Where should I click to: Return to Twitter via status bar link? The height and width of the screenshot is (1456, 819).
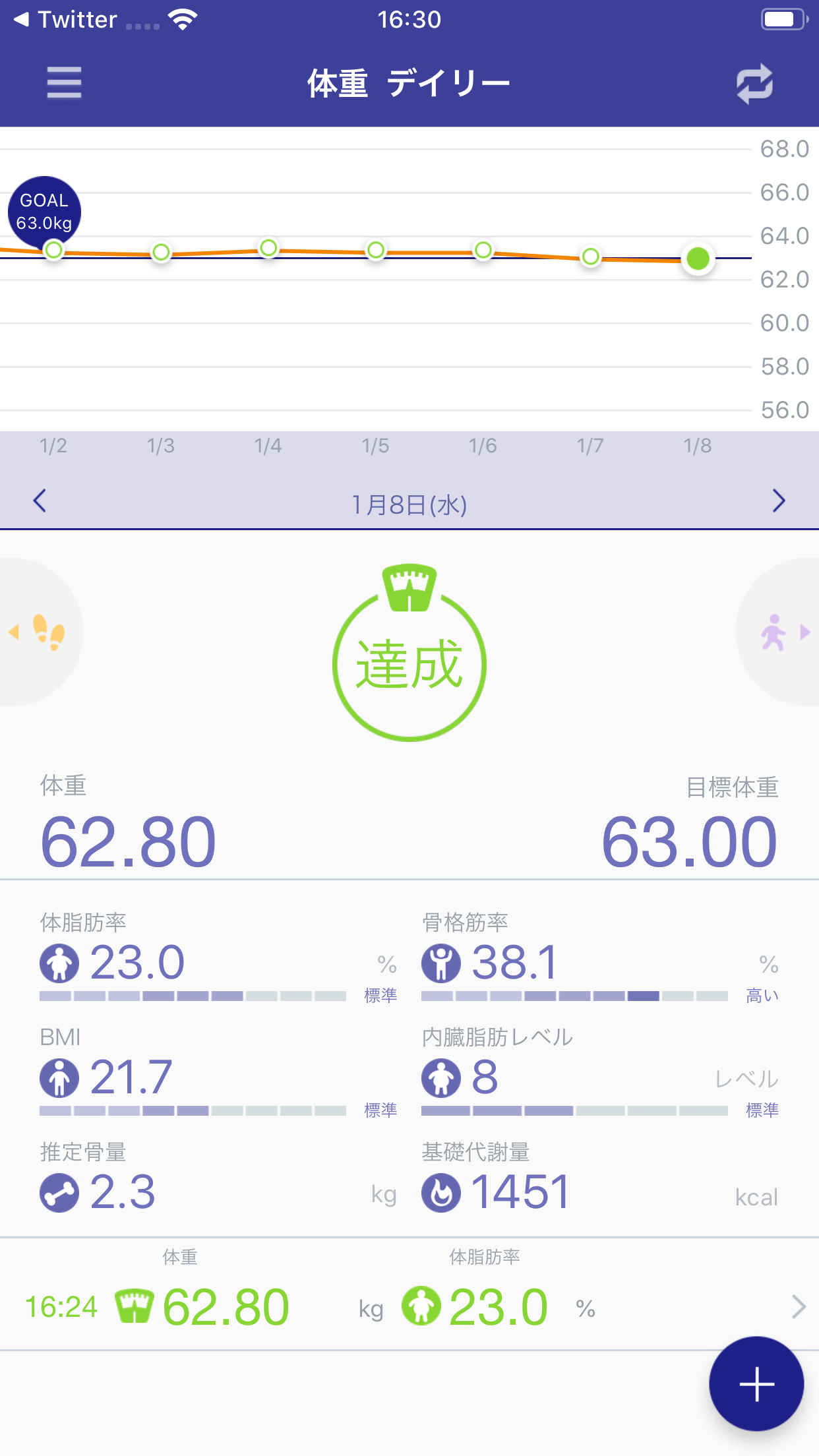click(66, 19)
